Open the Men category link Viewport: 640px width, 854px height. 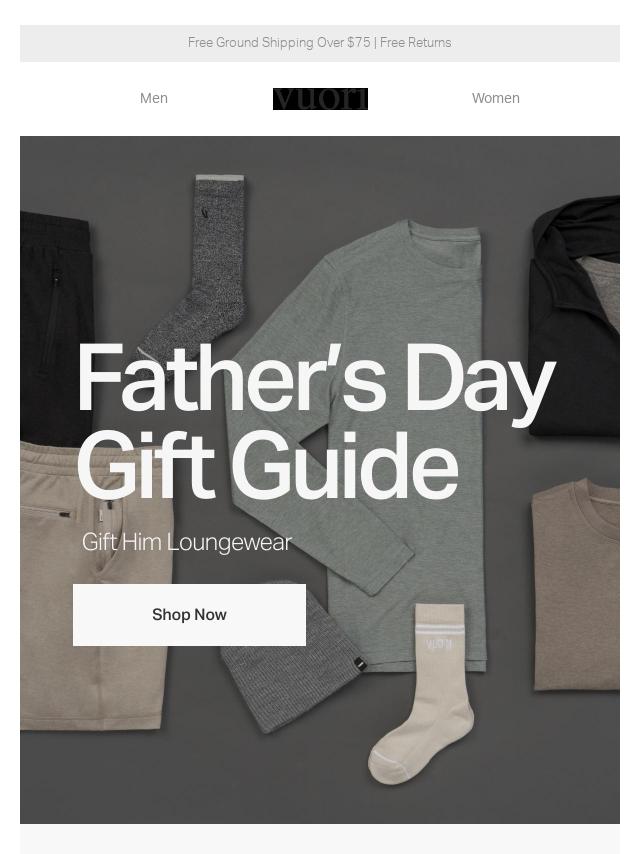(x=154, y=98)
